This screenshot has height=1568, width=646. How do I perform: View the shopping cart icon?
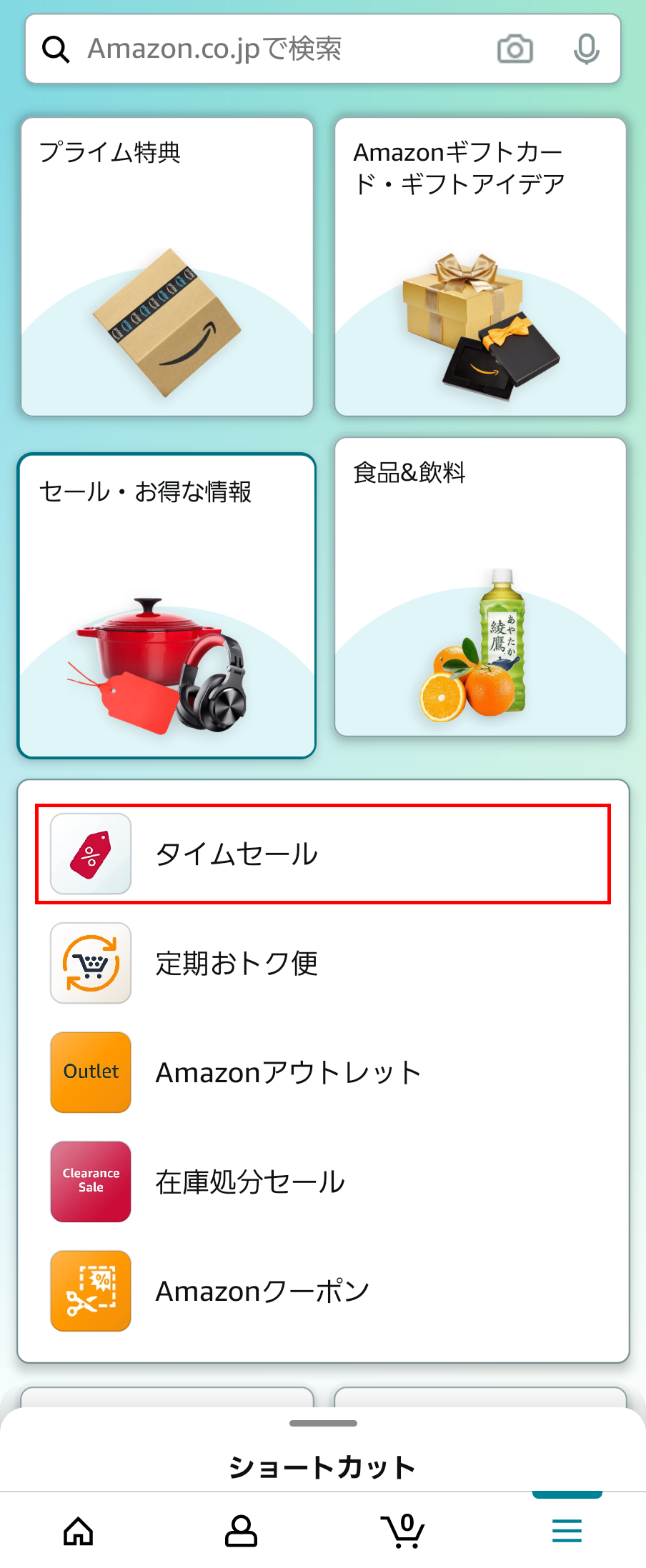(404, 1531)
